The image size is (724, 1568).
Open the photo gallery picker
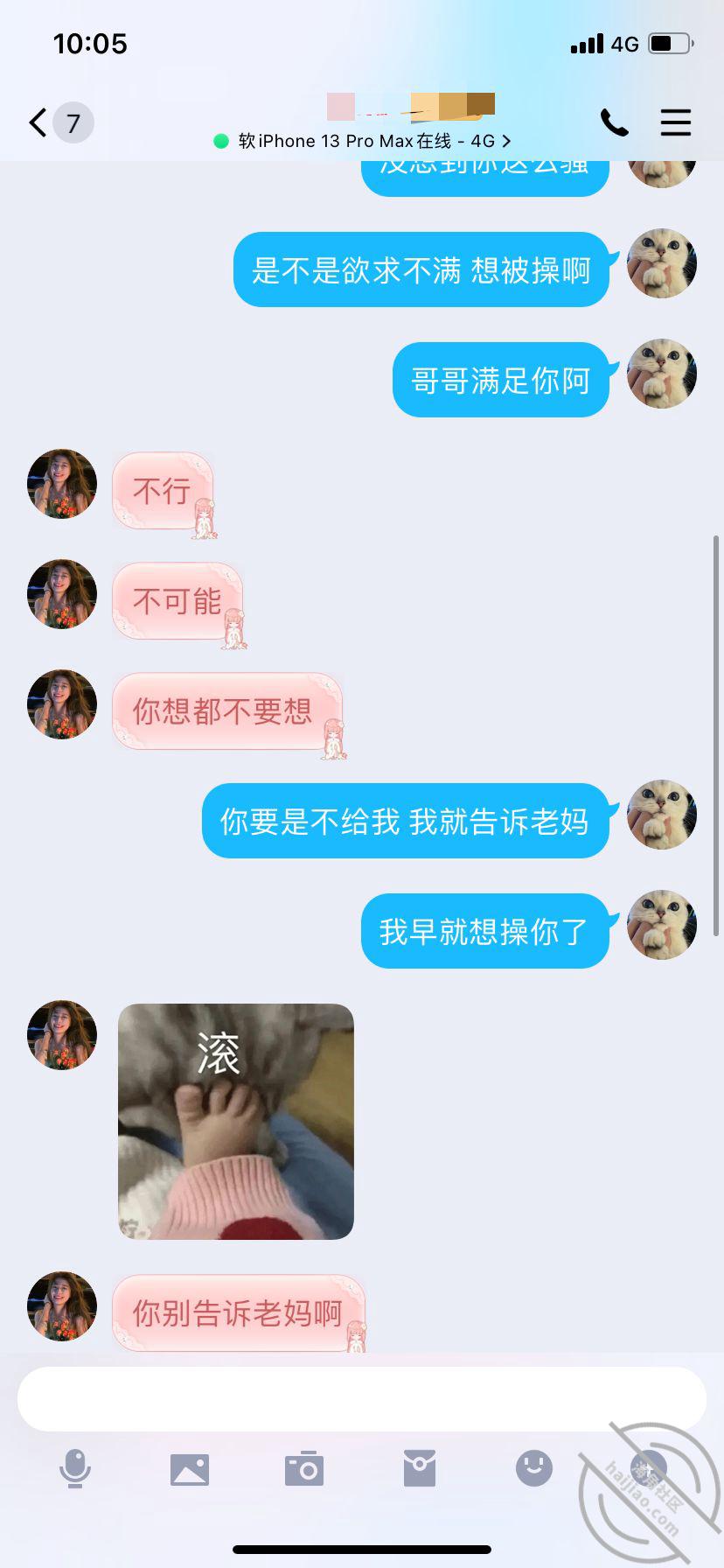pos(190,1468)
